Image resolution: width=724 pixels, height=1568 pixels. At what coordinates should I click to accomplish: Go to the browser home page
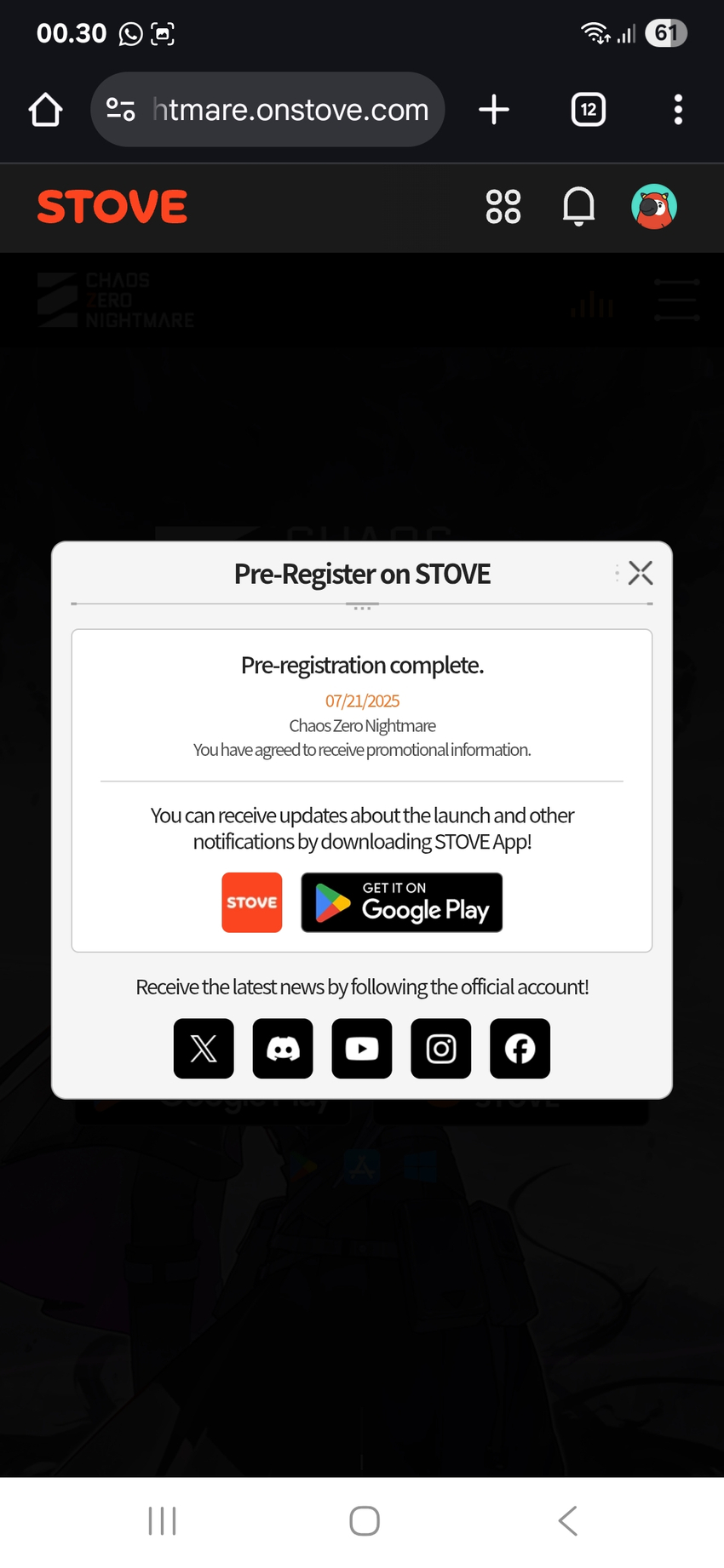45,110
